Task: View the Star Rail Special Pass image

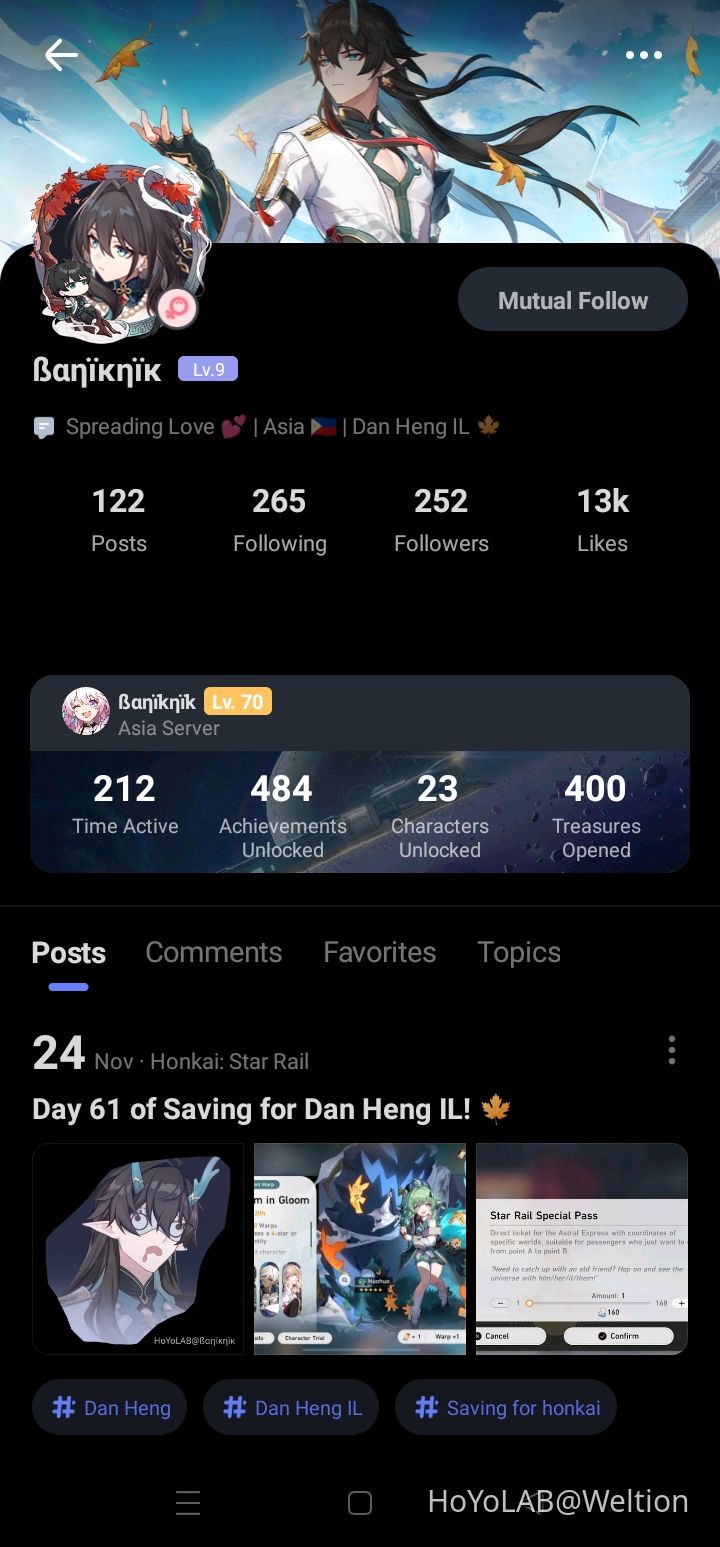Action: coord(582,1249)
